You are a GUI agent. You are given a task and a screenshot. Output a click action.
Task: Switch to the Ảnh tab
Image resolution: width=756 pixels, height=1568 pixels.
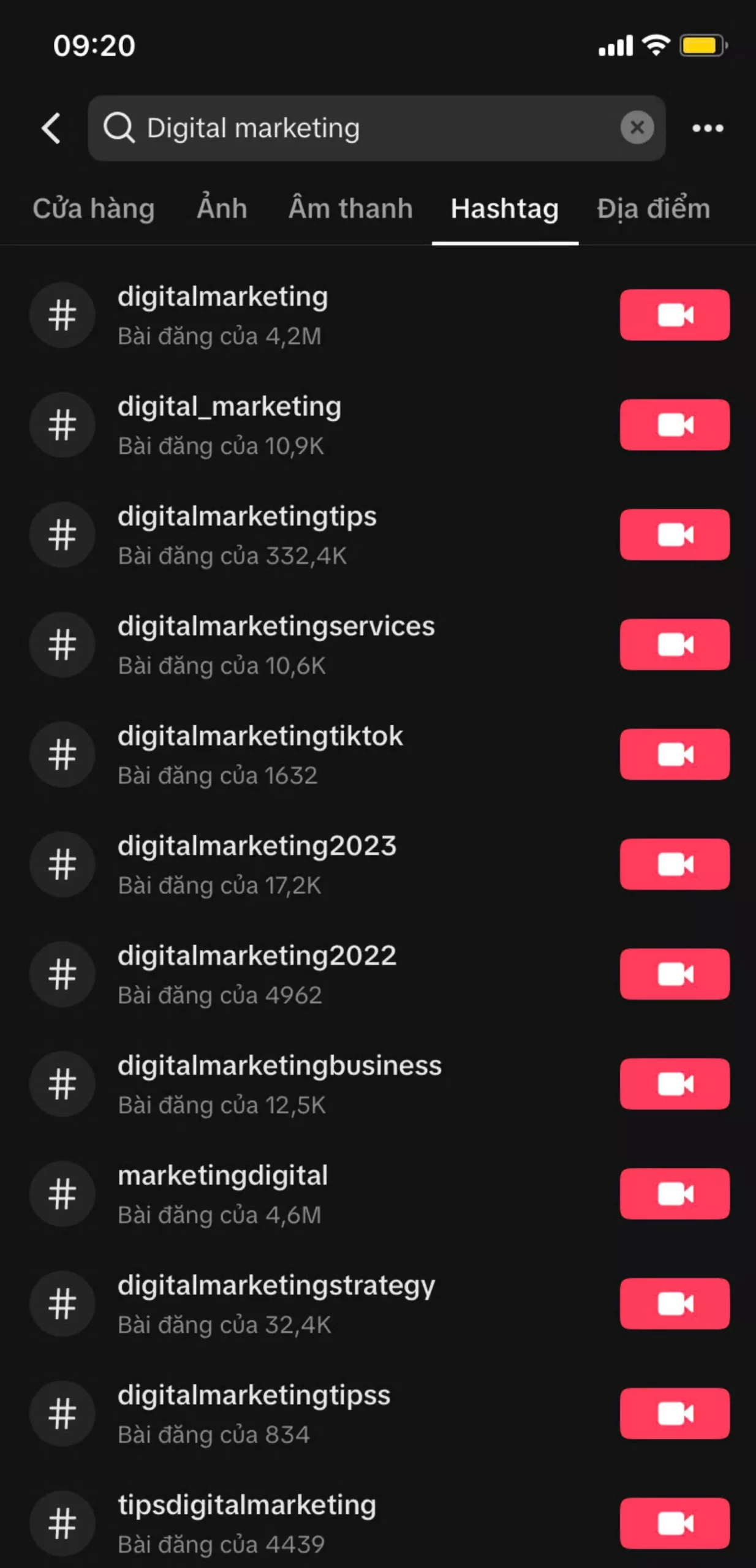click(x=222, y=209)
